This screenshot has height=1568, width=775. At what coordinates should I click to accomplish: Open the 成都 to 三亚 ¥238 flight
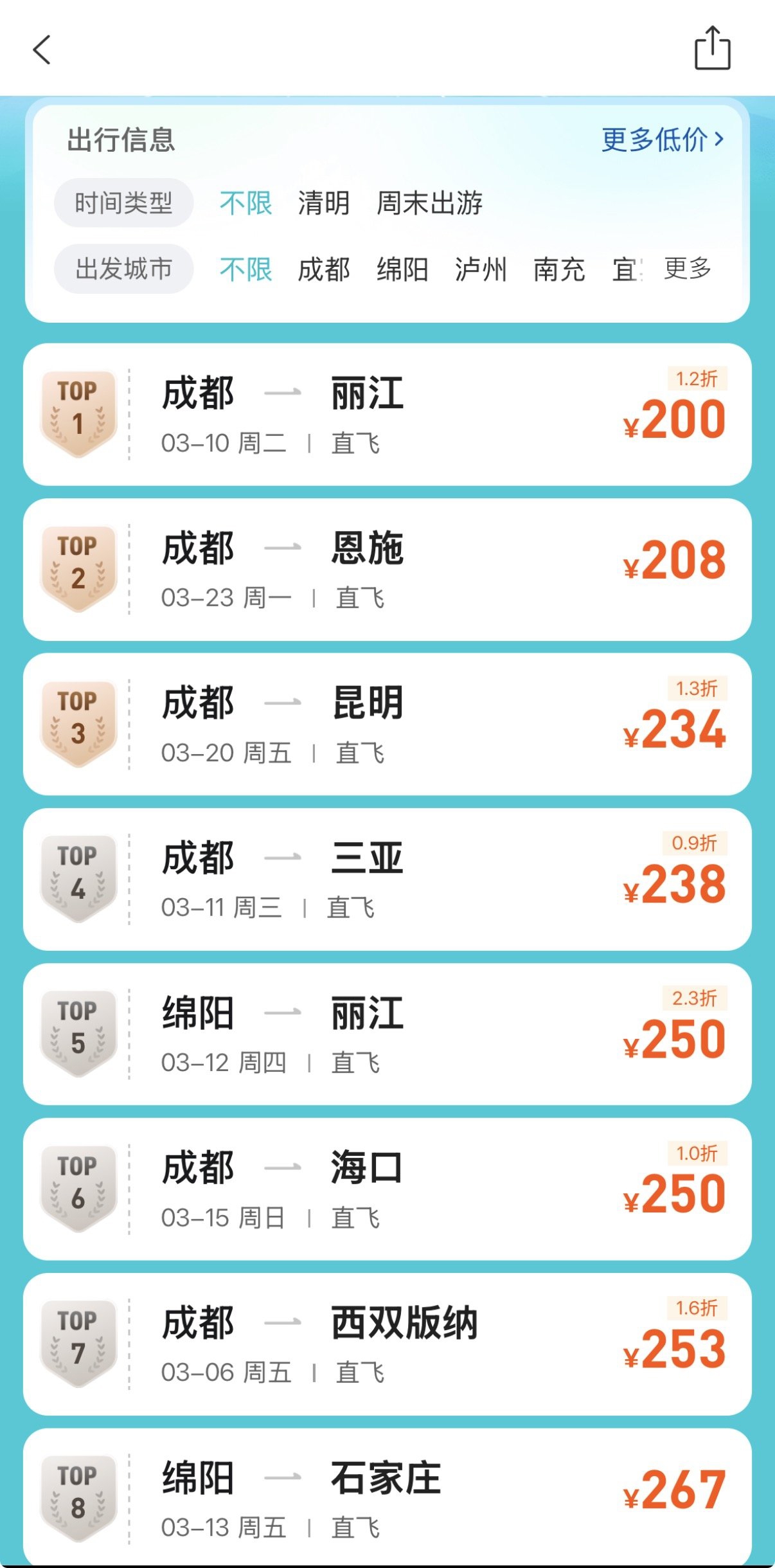click(387, 879)
